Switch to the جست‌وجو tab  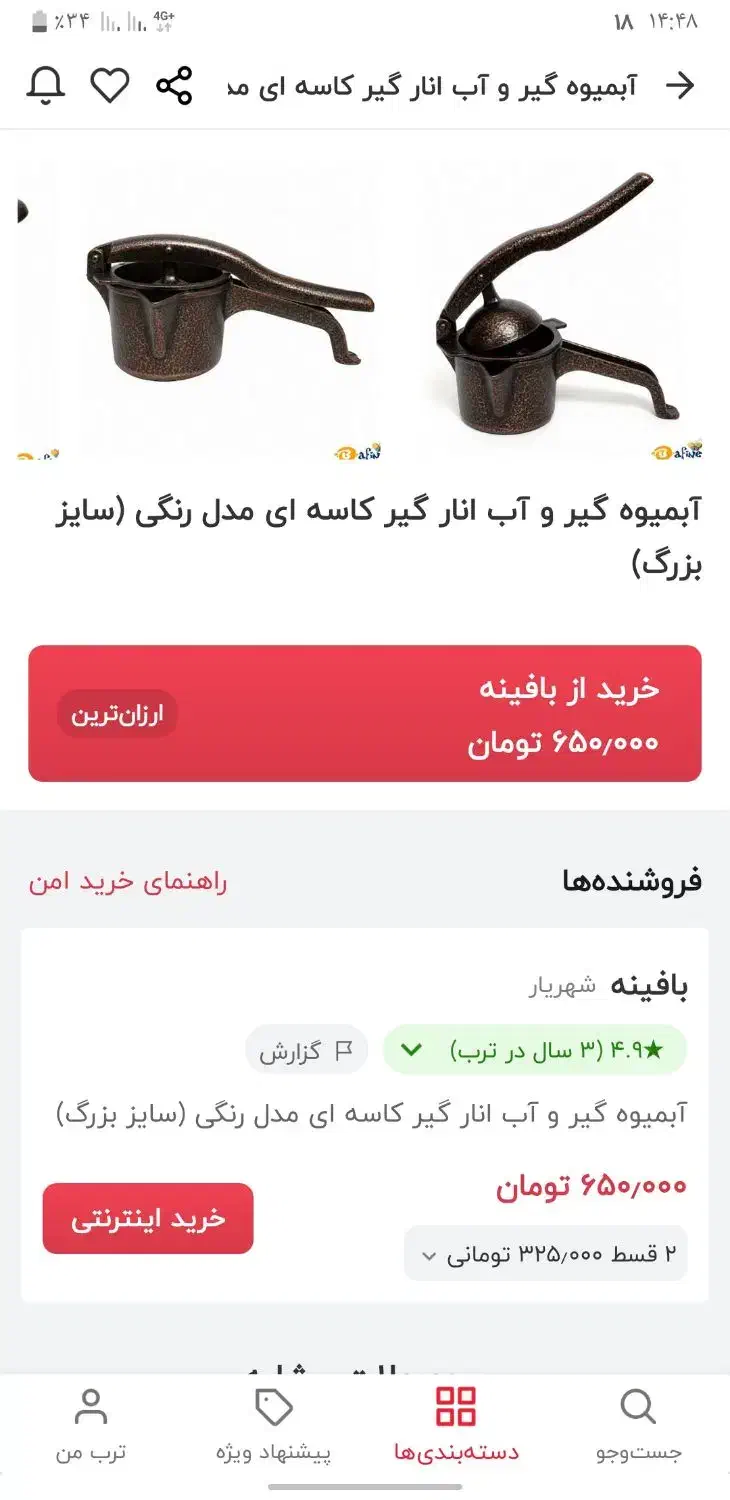637,1425
